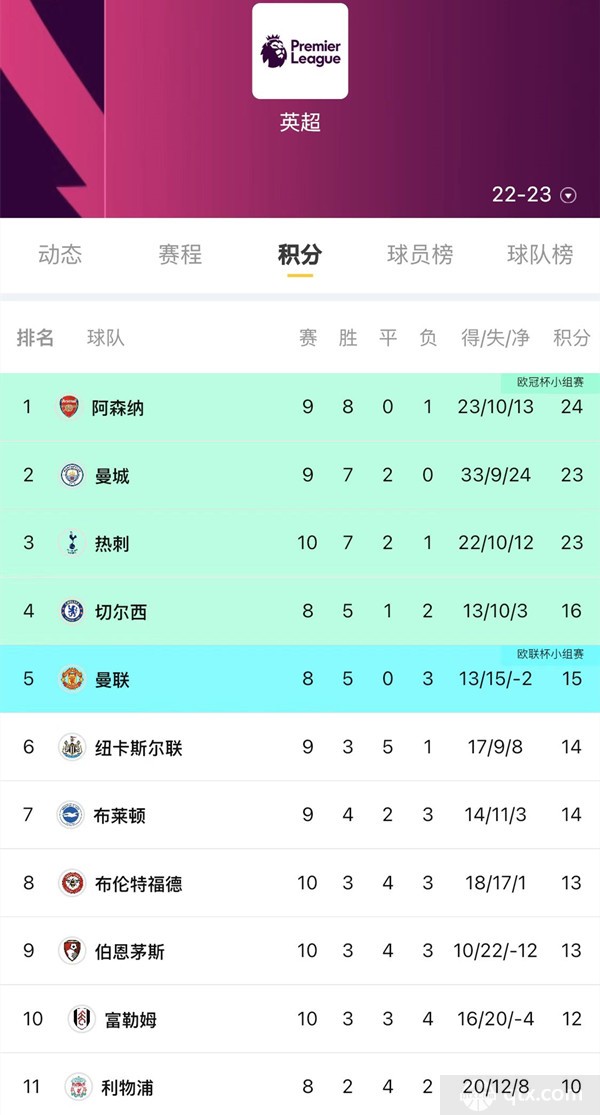The height and width of the screenshot is (1115, 600).
Task: Open the 曼联 team row
Action: tap(300, 679)
